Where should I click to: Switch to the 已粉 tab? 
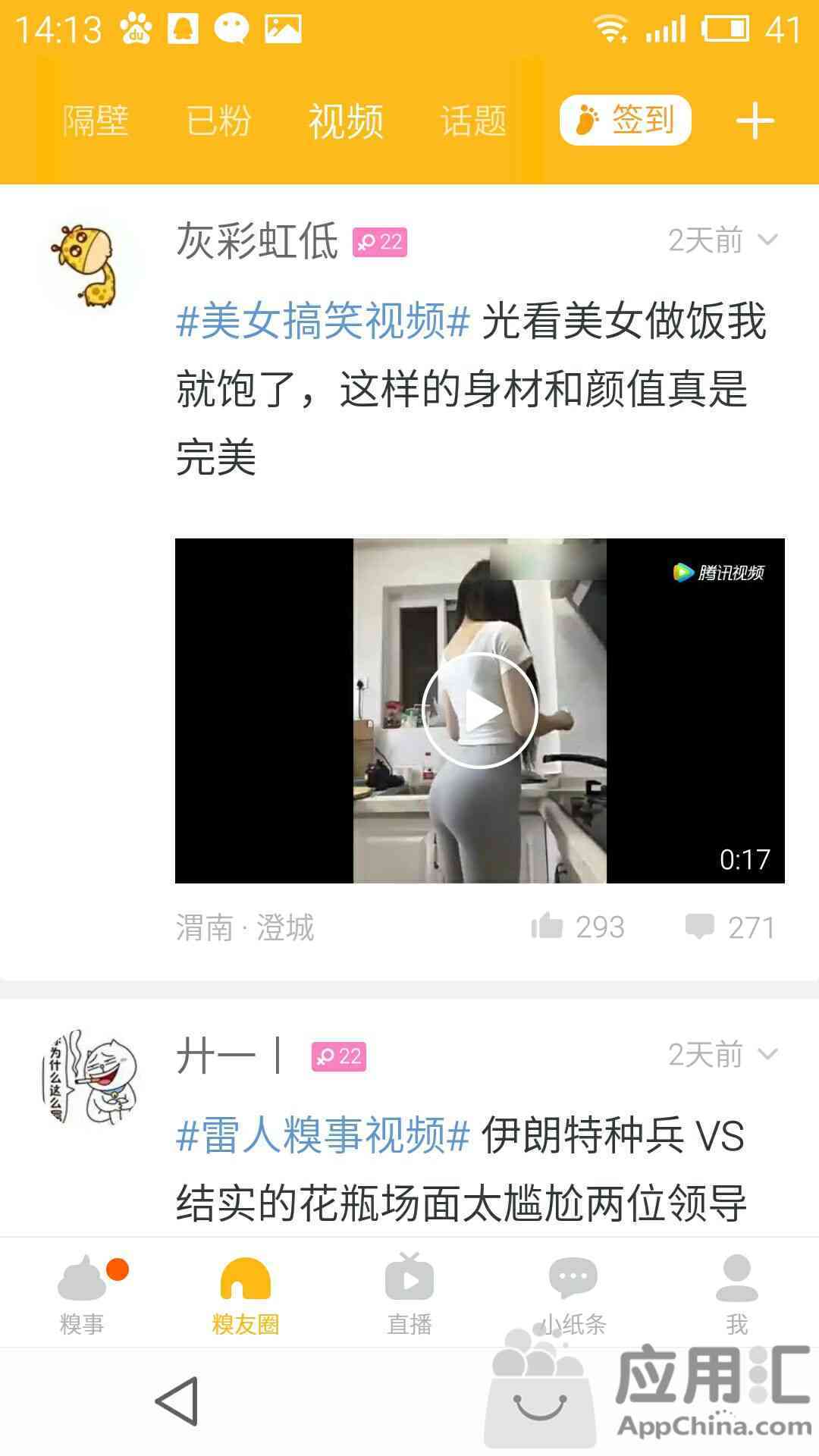coord(218,121)
